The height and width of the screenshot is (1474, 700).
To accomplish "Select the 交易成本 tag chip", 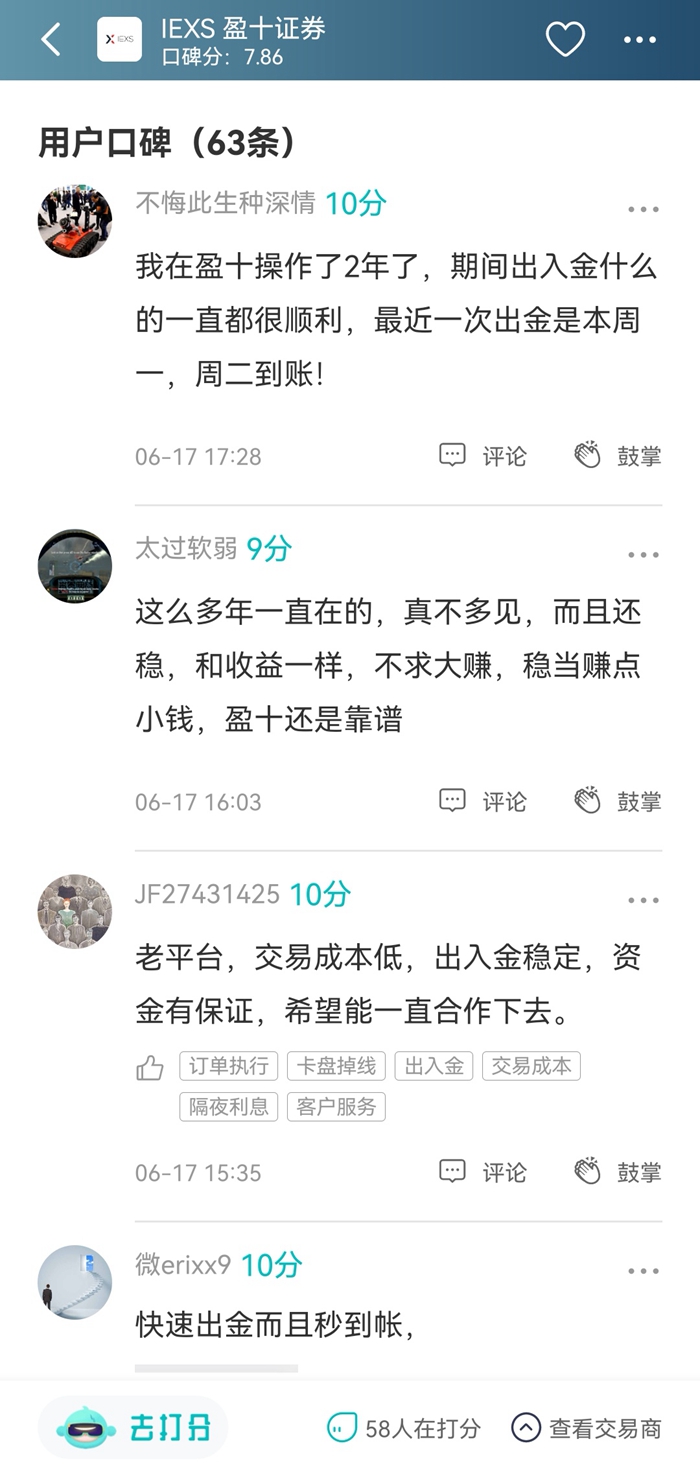I will coord(531,1066).
